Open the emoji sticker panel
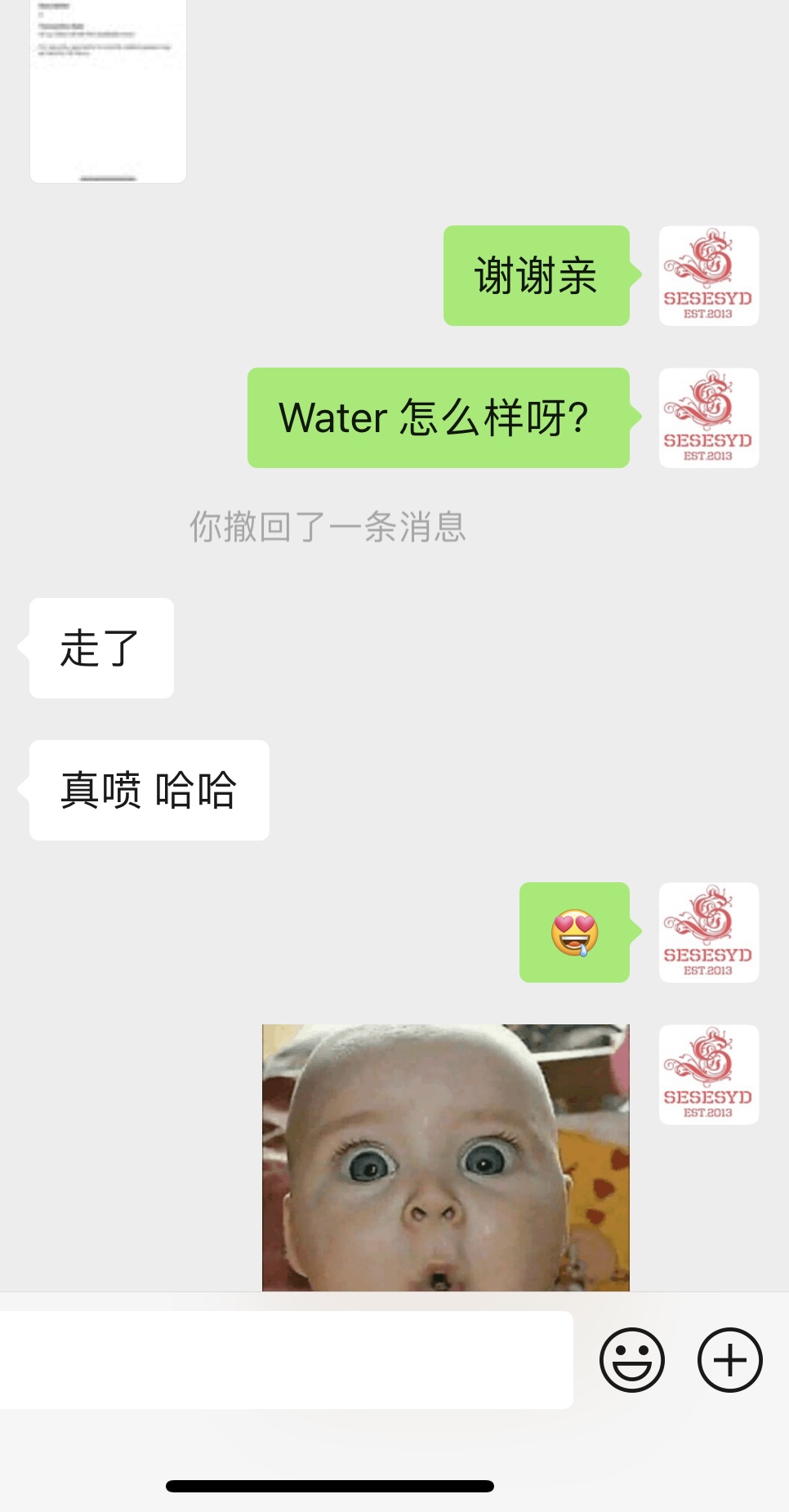The width and height of the screenshot is (789, 1512). (631, 1360)
